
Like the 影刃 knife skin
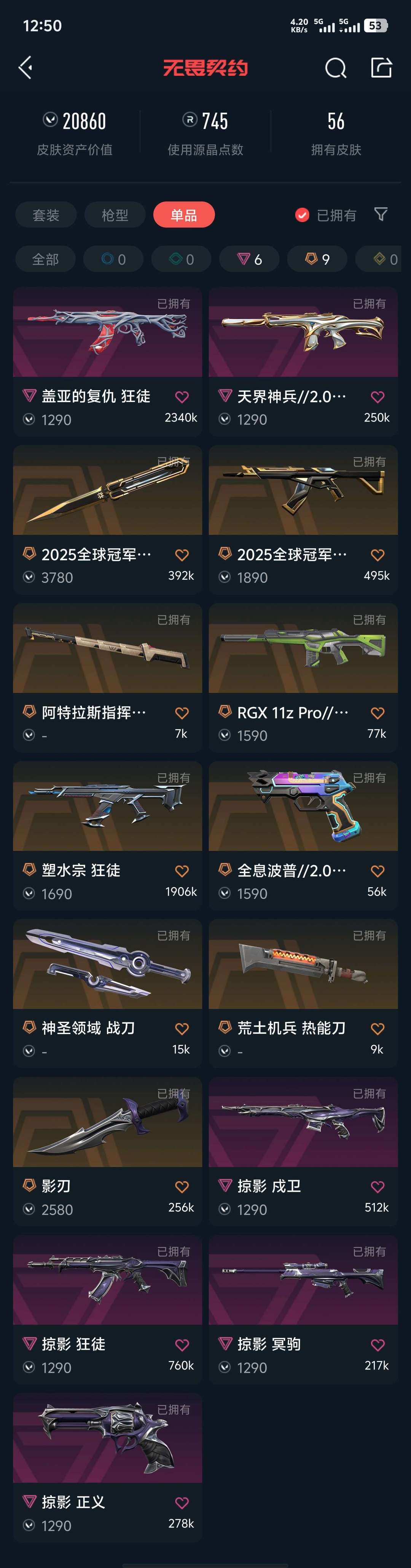point(182,1187)
